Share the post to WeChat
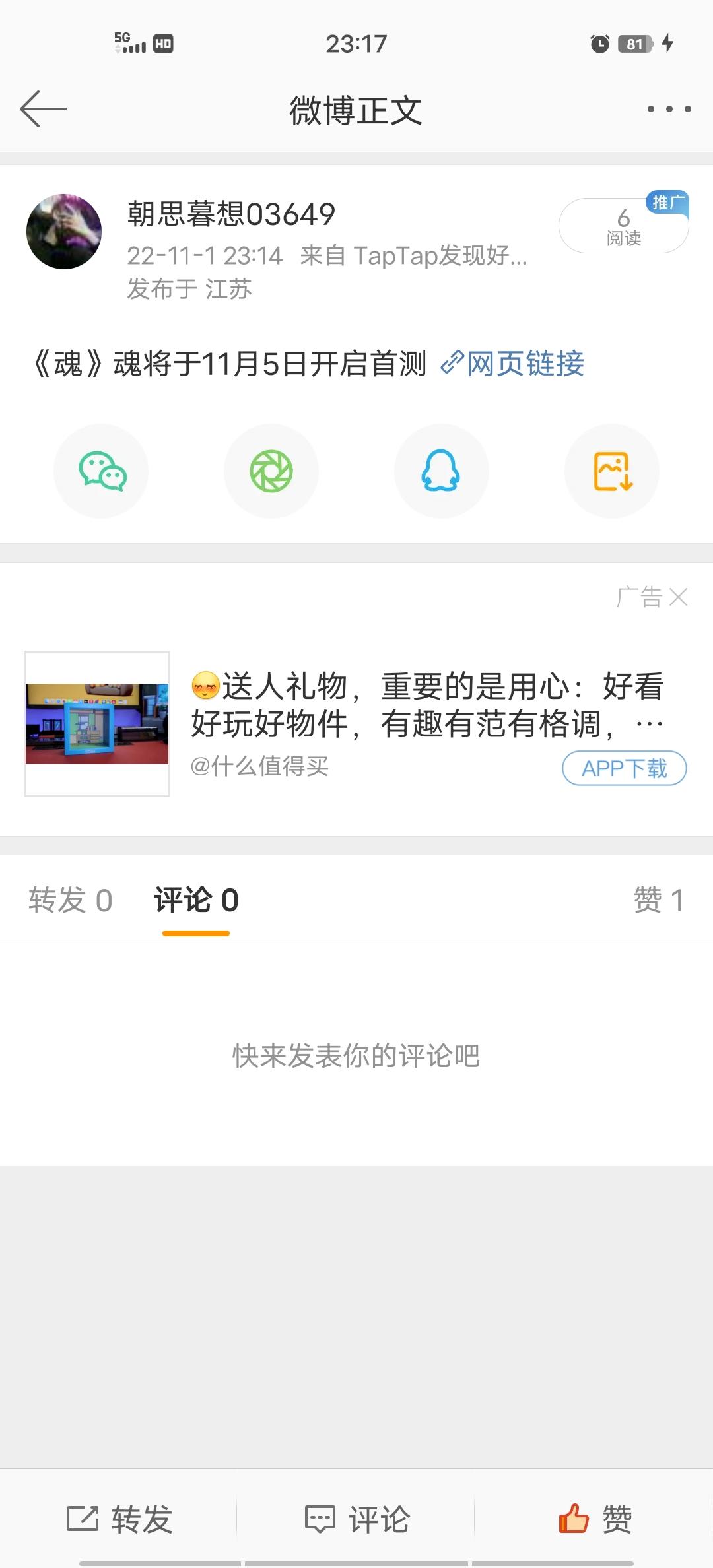The width and height of the screenshot is (713, 1568). (x=102, y=471)
